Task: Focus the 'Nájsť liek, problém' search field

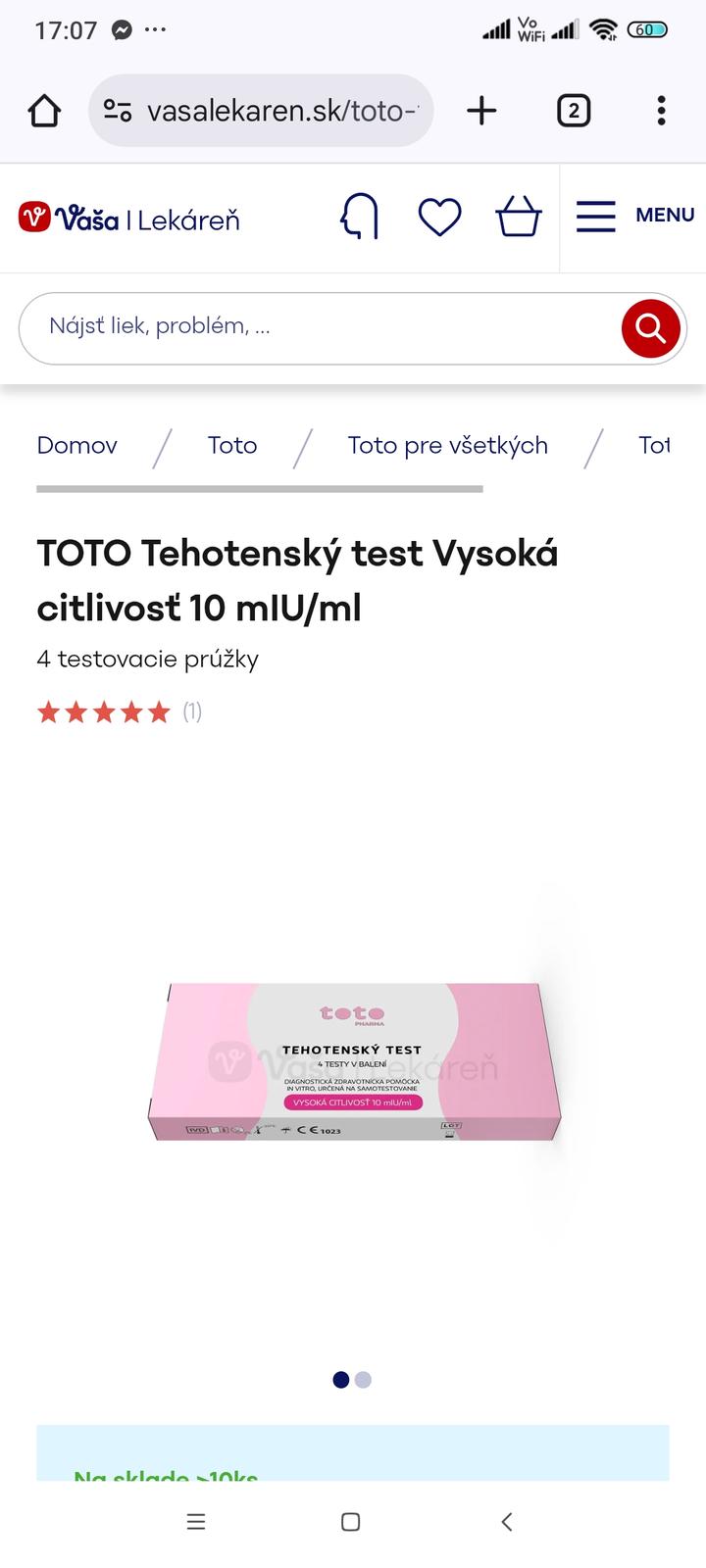Action: [314, 326]
